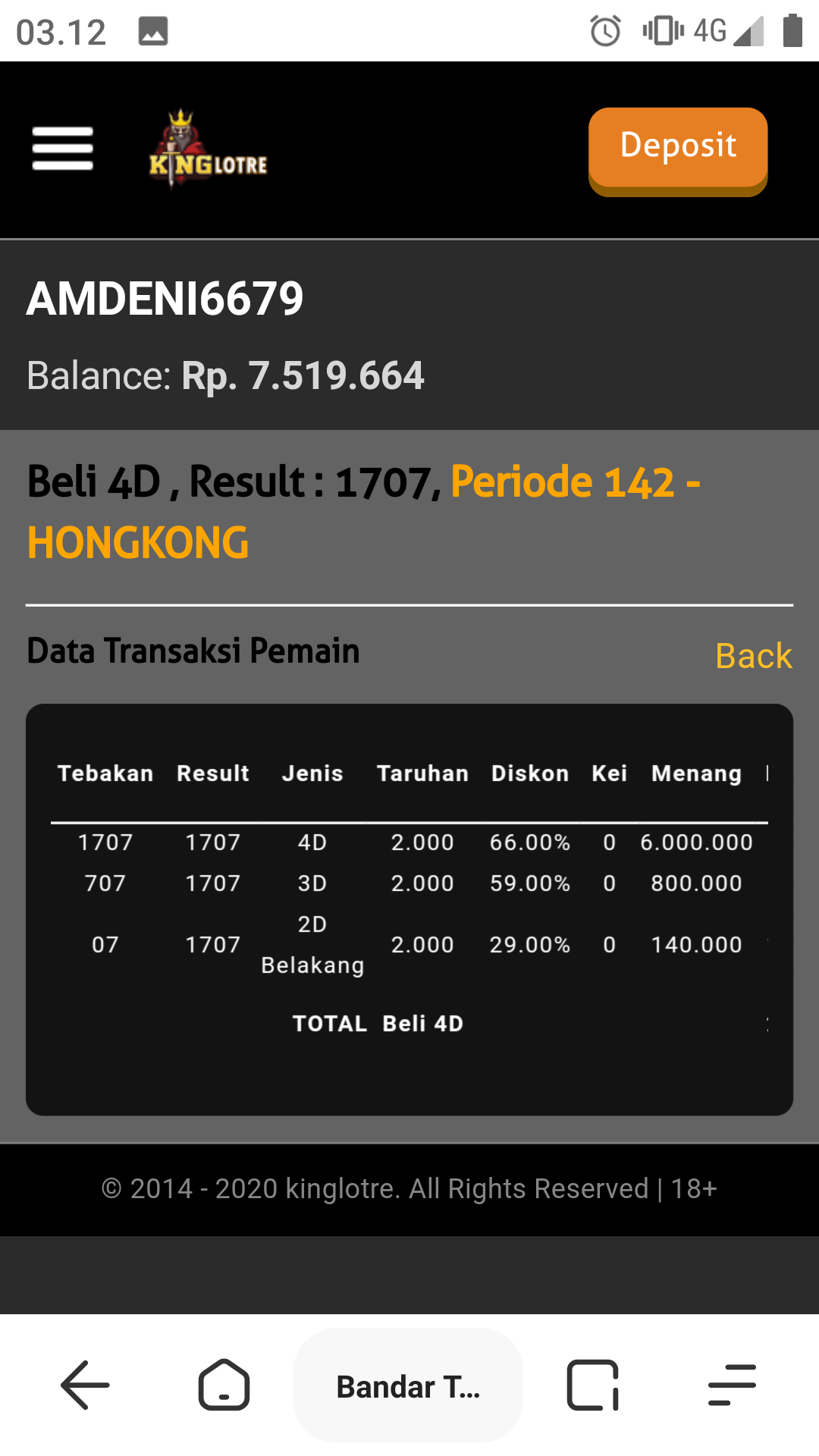
Task: Open the browser tabs switcher
Action: (x=593, y=1385)
